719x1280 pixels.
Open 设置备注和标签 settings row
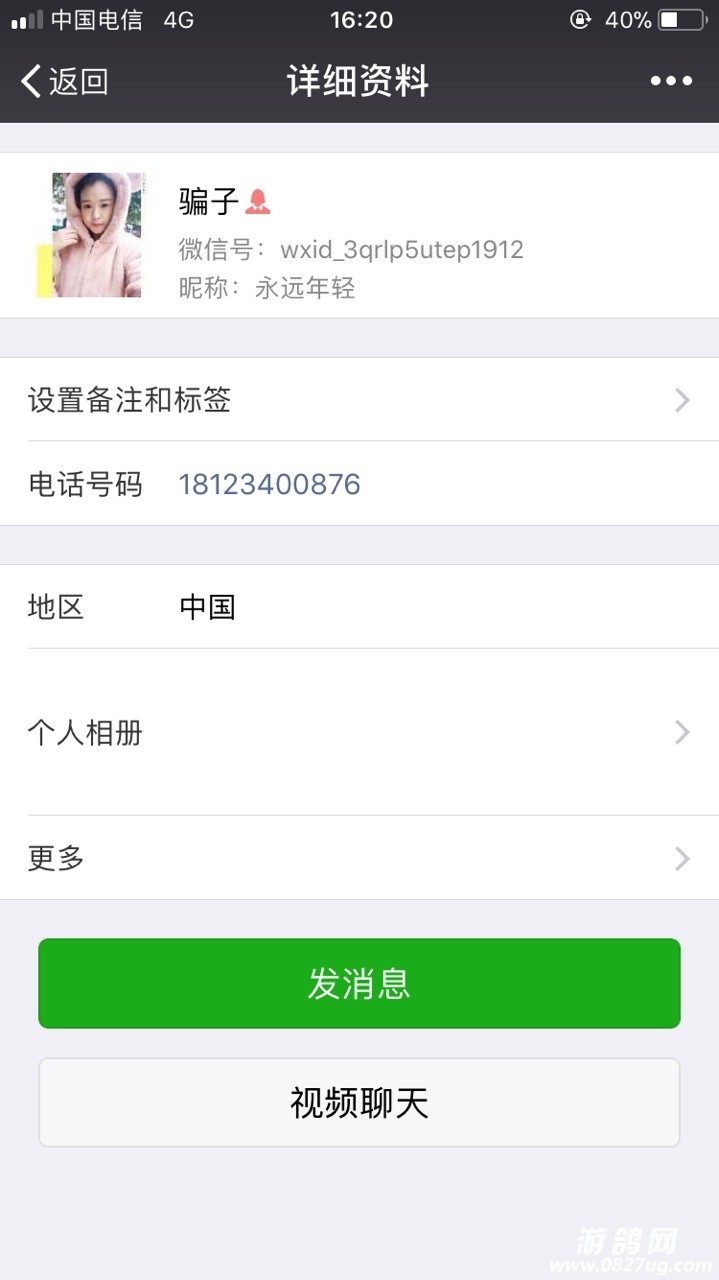pyautogui.click(x=359, y=401)
